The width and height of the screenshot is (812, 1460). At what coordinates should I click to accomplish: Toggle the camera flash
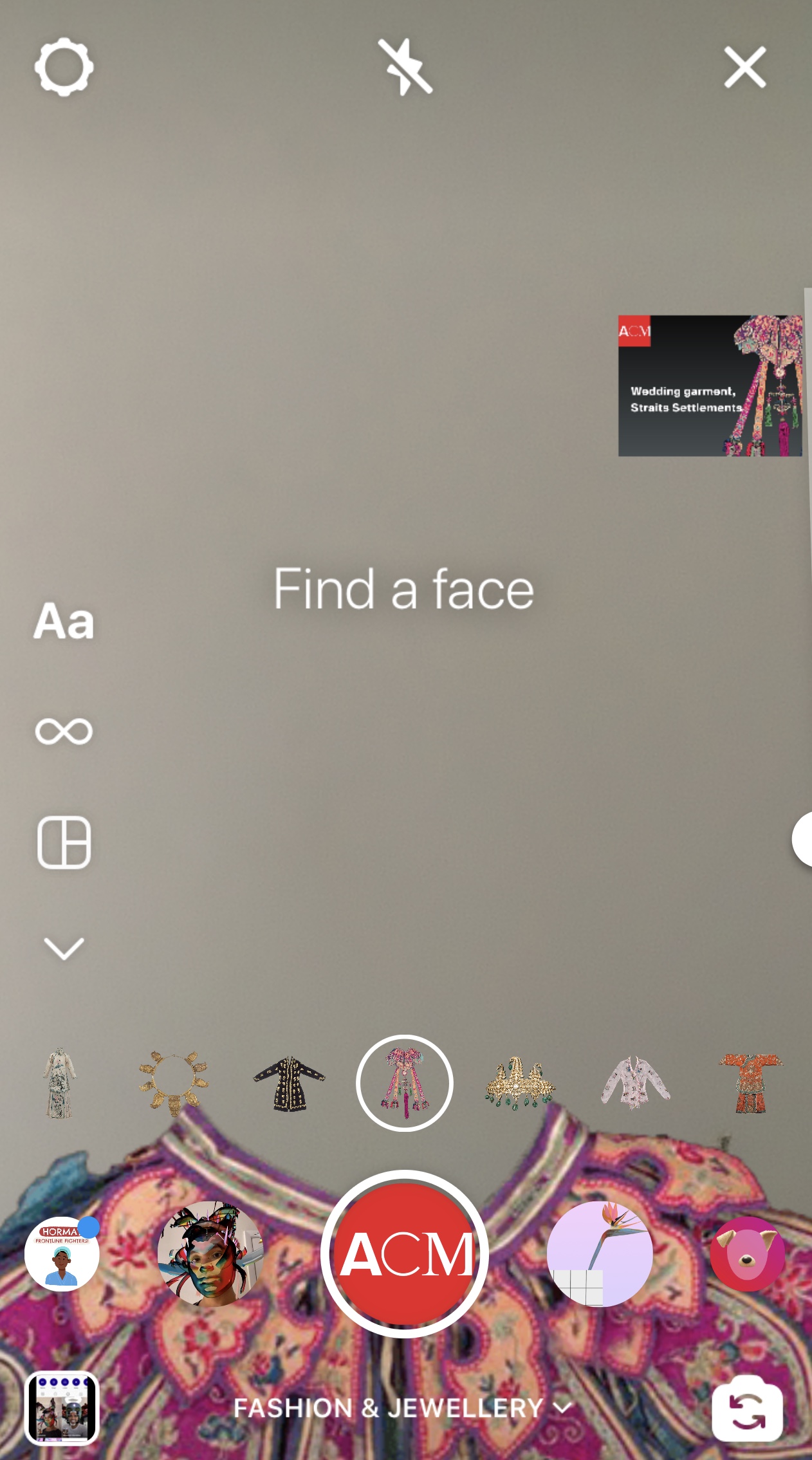coord(405,68)
